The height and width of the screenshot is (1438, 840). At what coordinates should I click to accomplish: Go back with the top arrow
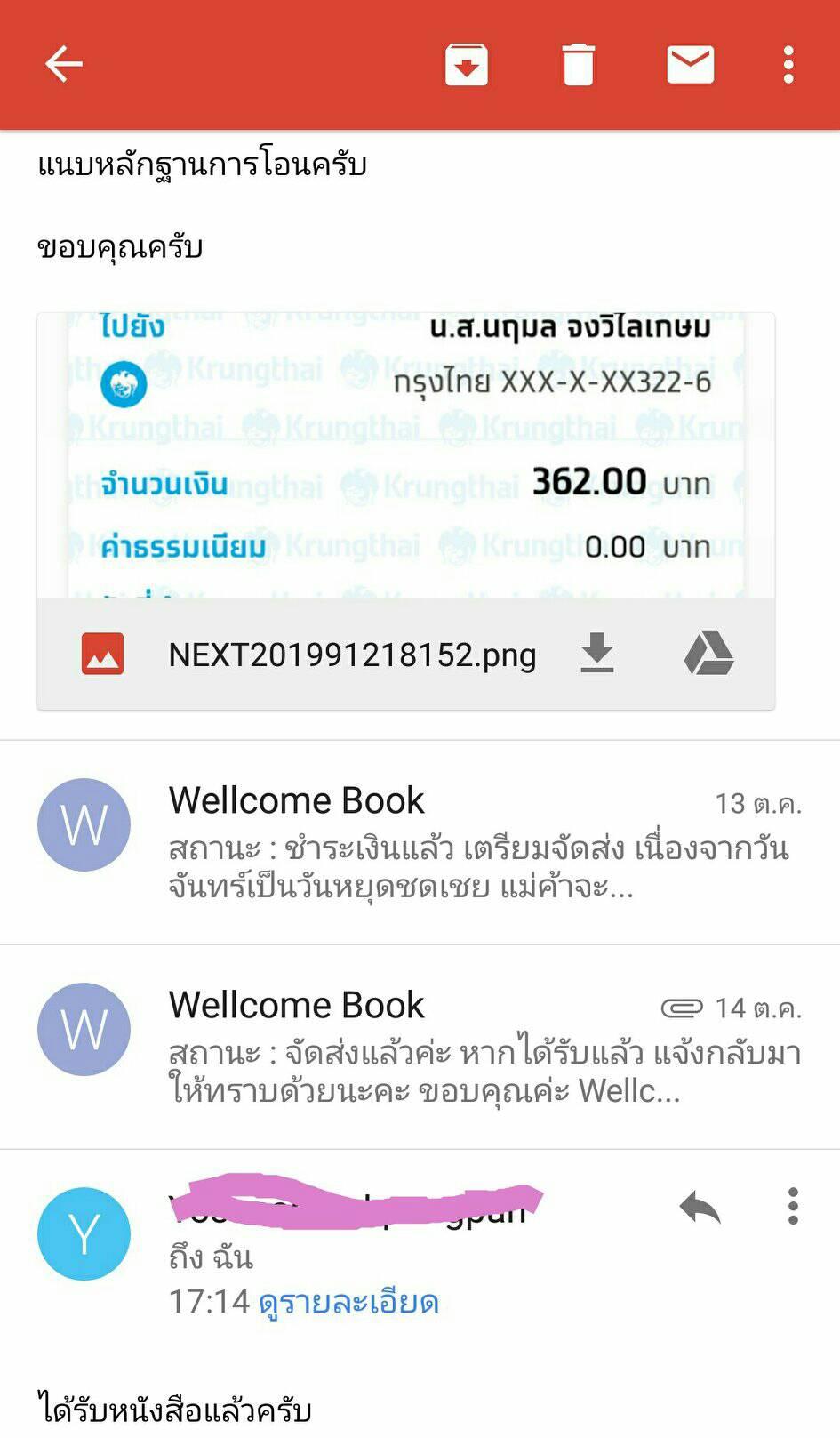click(x=64, y=64)
